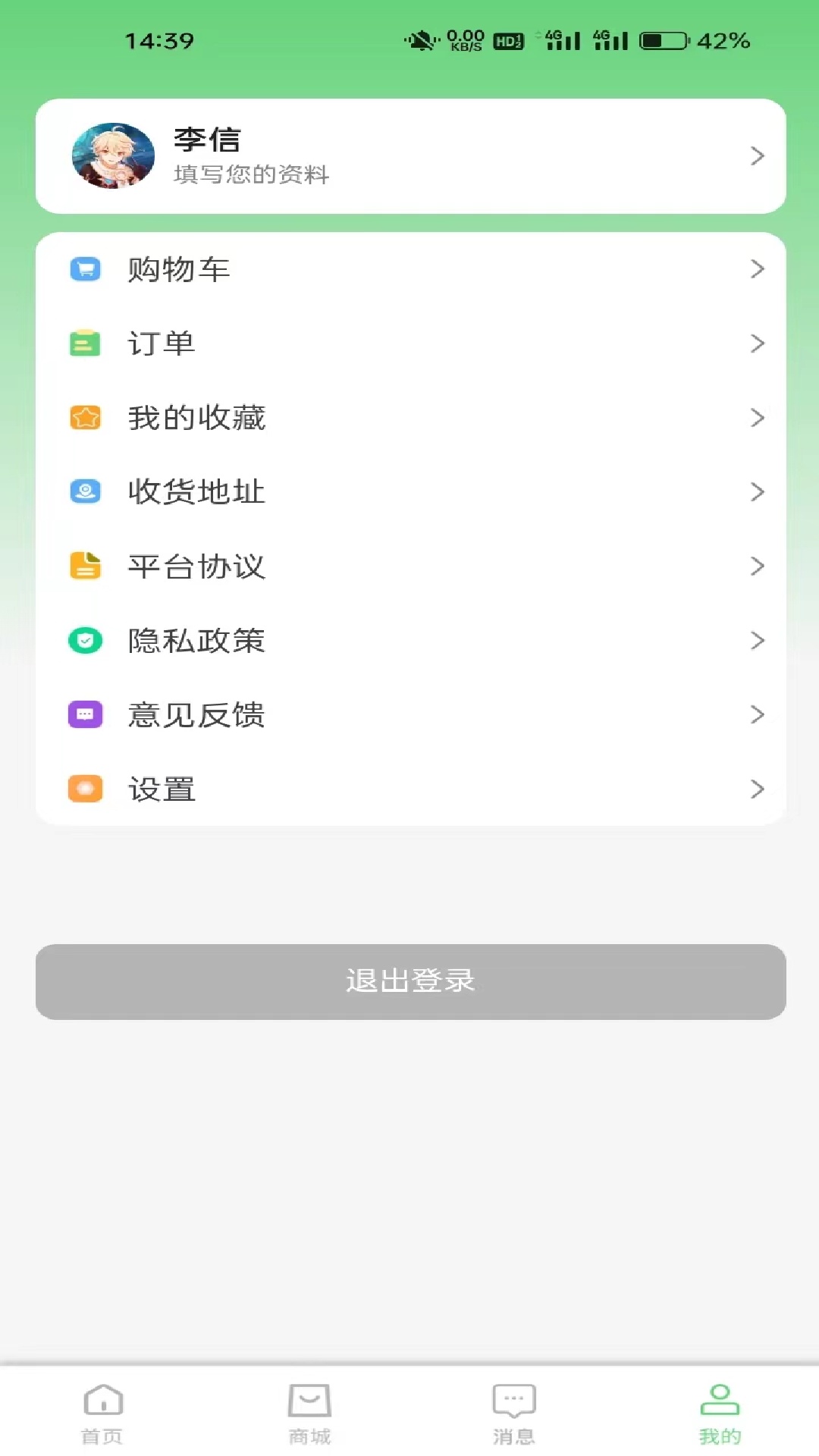Click the 退出登录 logout button
Viewport: 819px width, 1456px height.
pyautogui.click(x=409, y=981)
